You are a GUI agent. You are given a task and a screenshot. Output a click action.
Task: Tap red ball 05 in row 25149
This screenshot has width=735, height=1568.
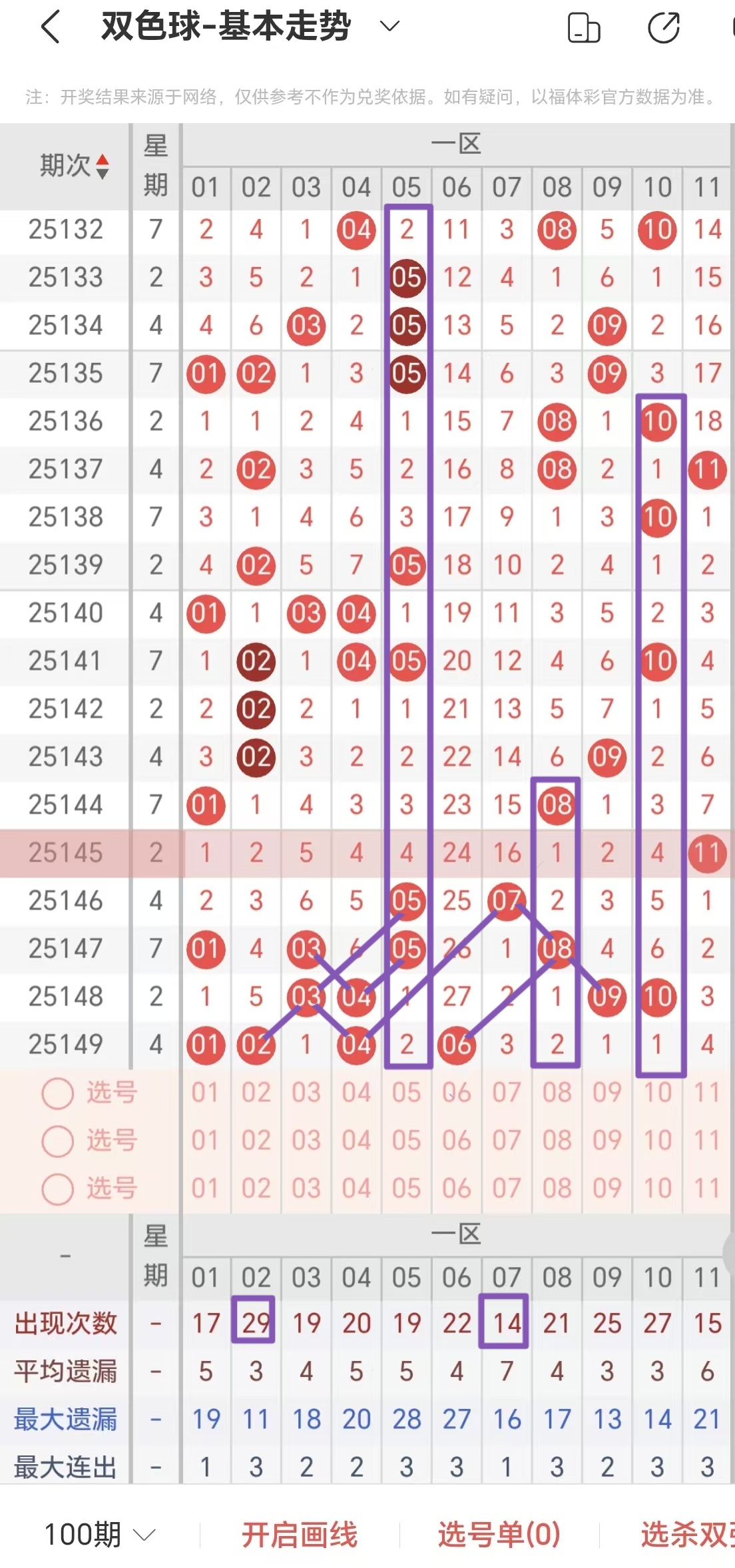(x=407, y=1044)
